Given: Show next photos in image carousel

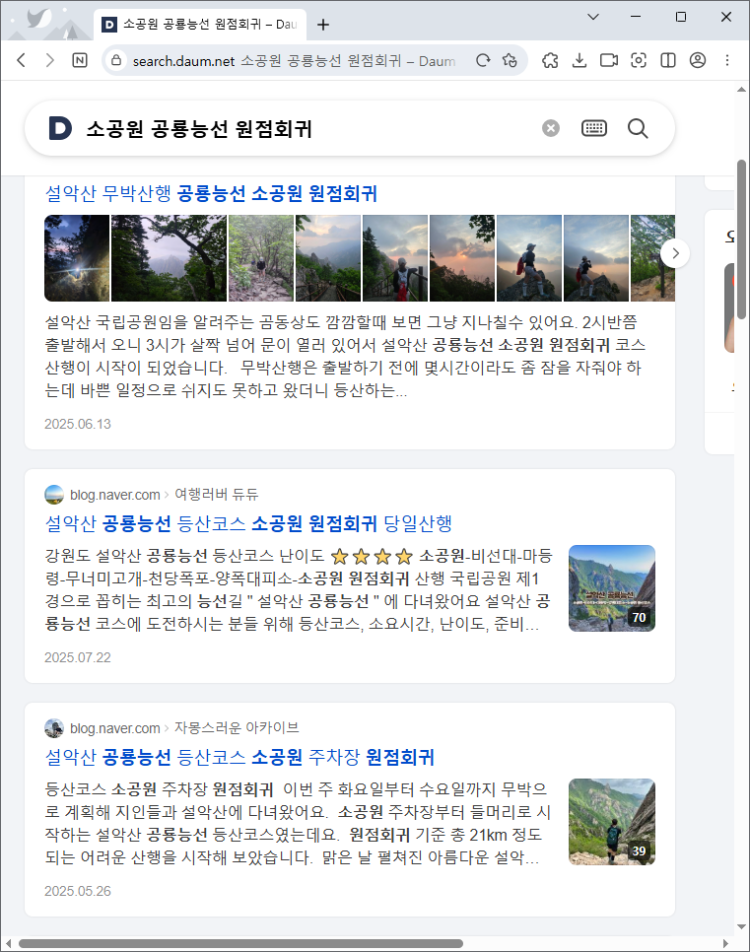Looking at the screenshot, I should [x=675, y=253].
